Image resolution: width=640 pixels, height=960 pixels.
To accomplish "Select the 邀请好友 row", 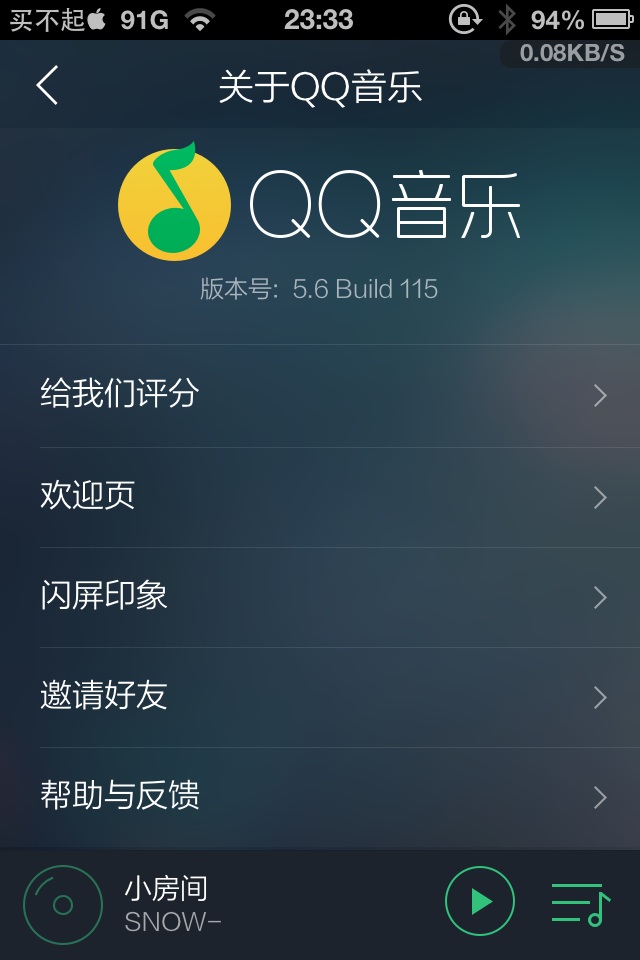I will click(x=320, y=697).
